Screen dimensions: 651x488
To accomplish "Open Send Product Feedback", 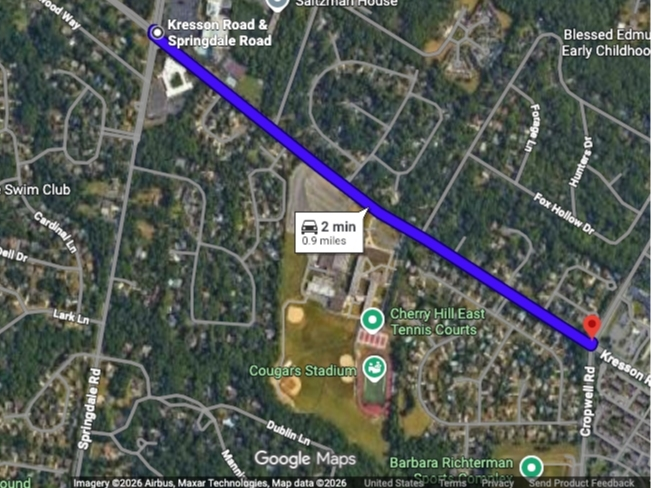I will coord(582,482).
